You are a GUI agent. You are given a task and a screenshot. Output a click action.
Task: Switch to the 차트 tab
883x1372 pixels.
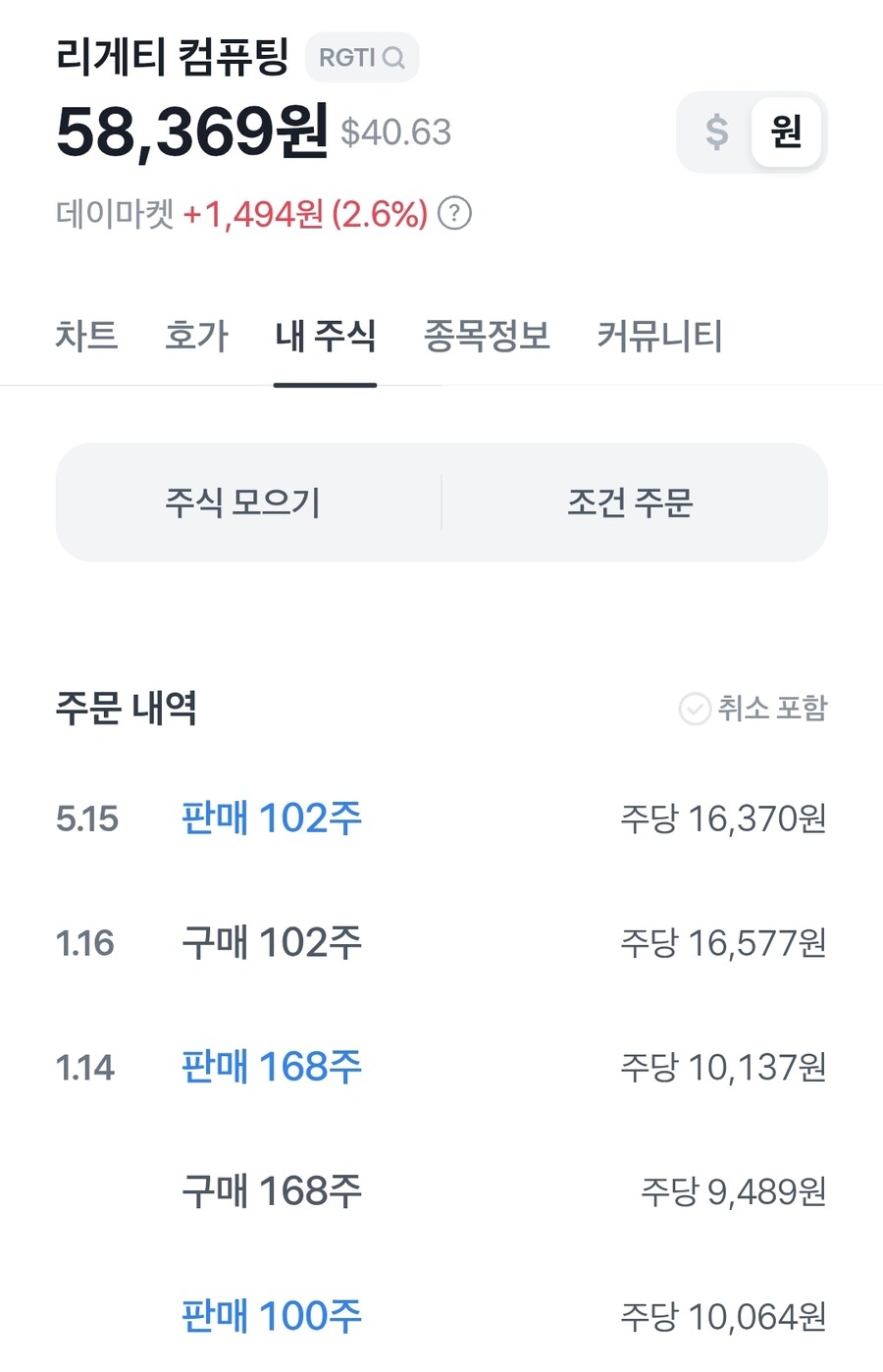tap(86, 336)
